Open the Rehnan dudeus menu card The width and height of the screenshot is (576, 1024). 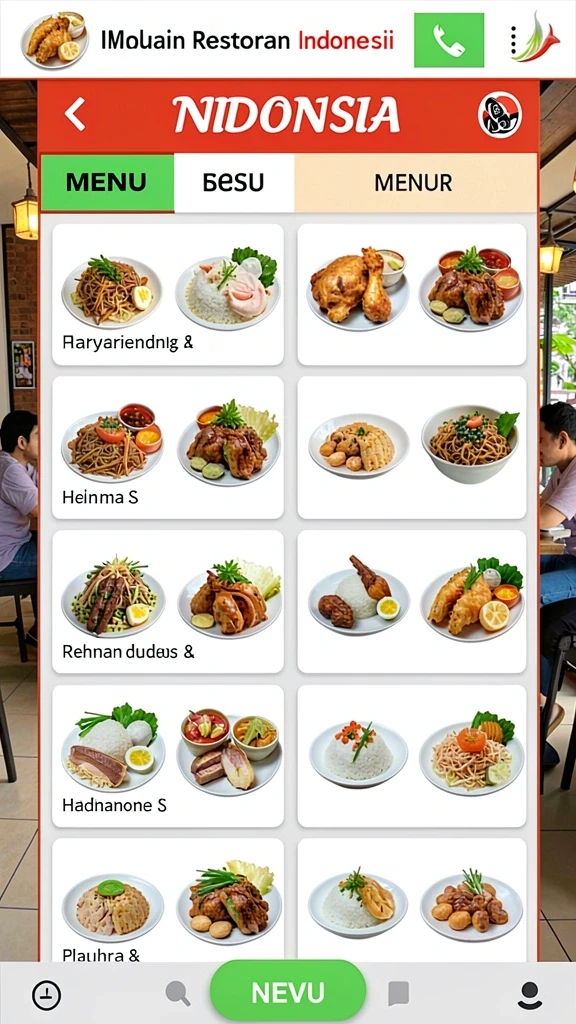click(168, 601)
